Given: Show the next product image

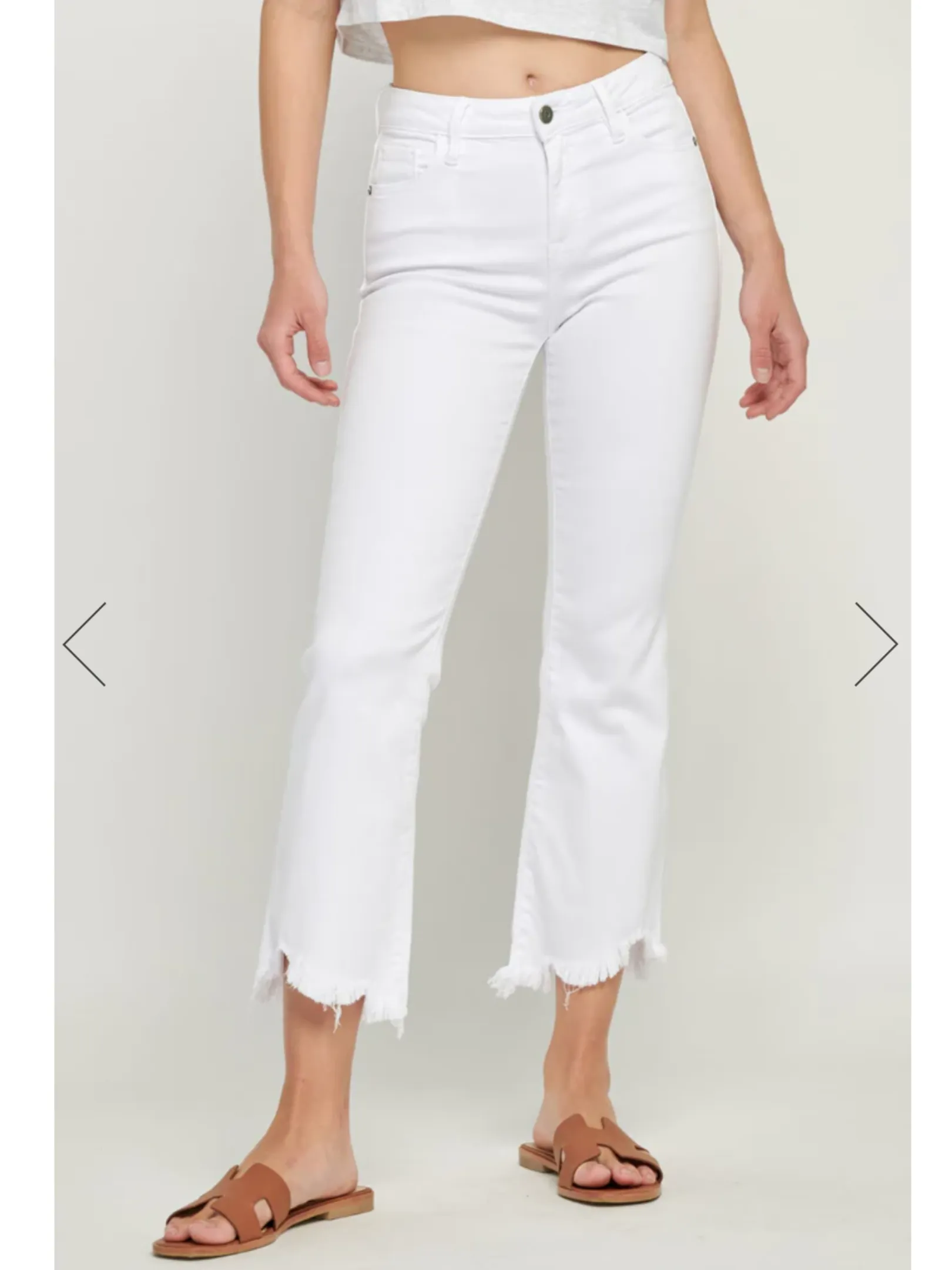Looking at the screenshot, I should [875, 644].
